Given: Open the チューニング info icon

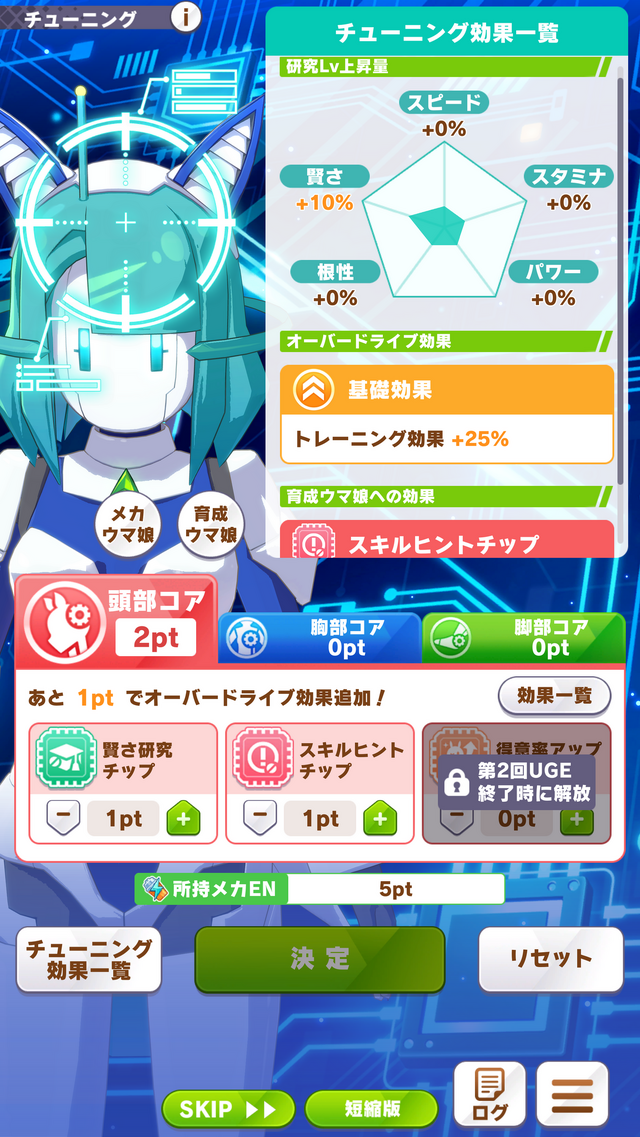Looking at the screenshot, I should (x=185, y=17).
